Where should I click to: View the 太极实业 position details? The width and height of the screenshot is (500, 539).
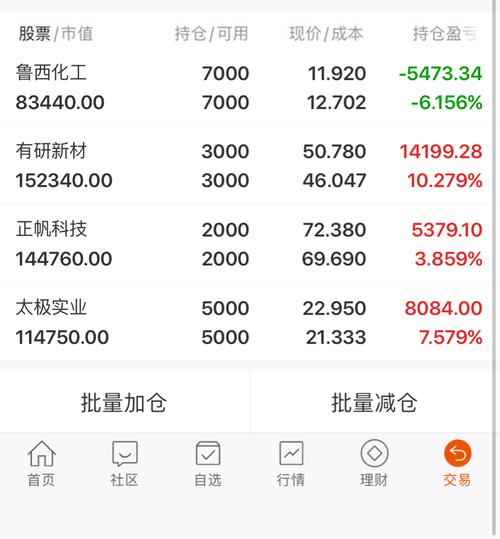coord(246,322)
